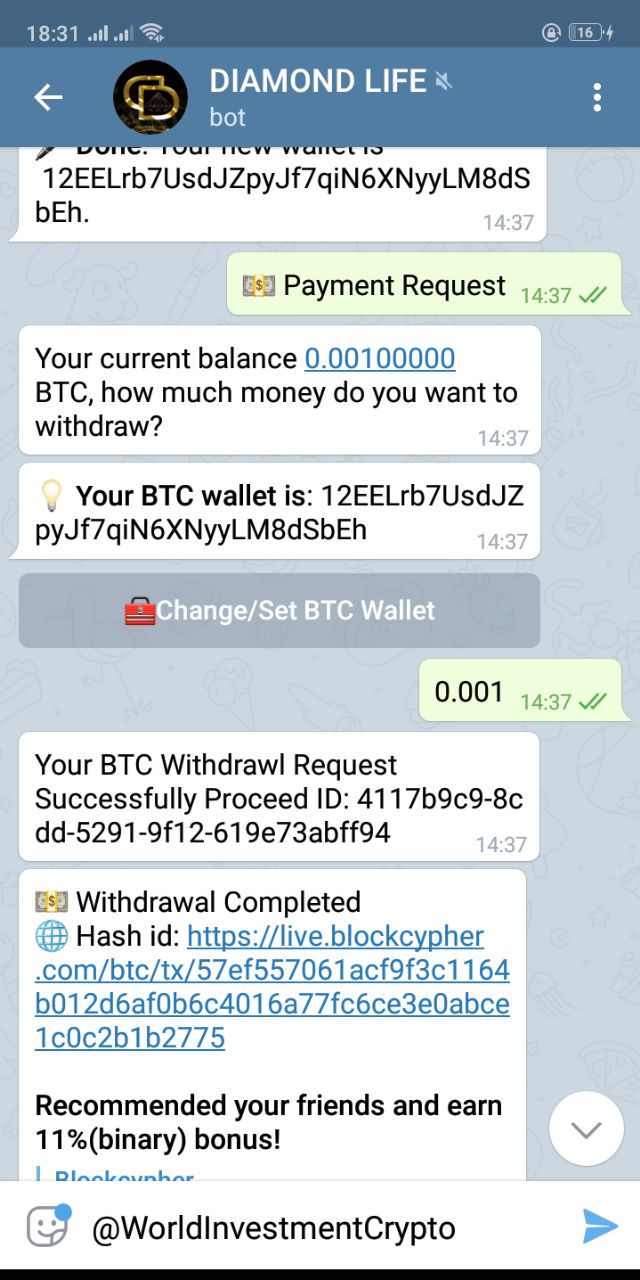
Task: Go back to the chat list
Action: 48,97
